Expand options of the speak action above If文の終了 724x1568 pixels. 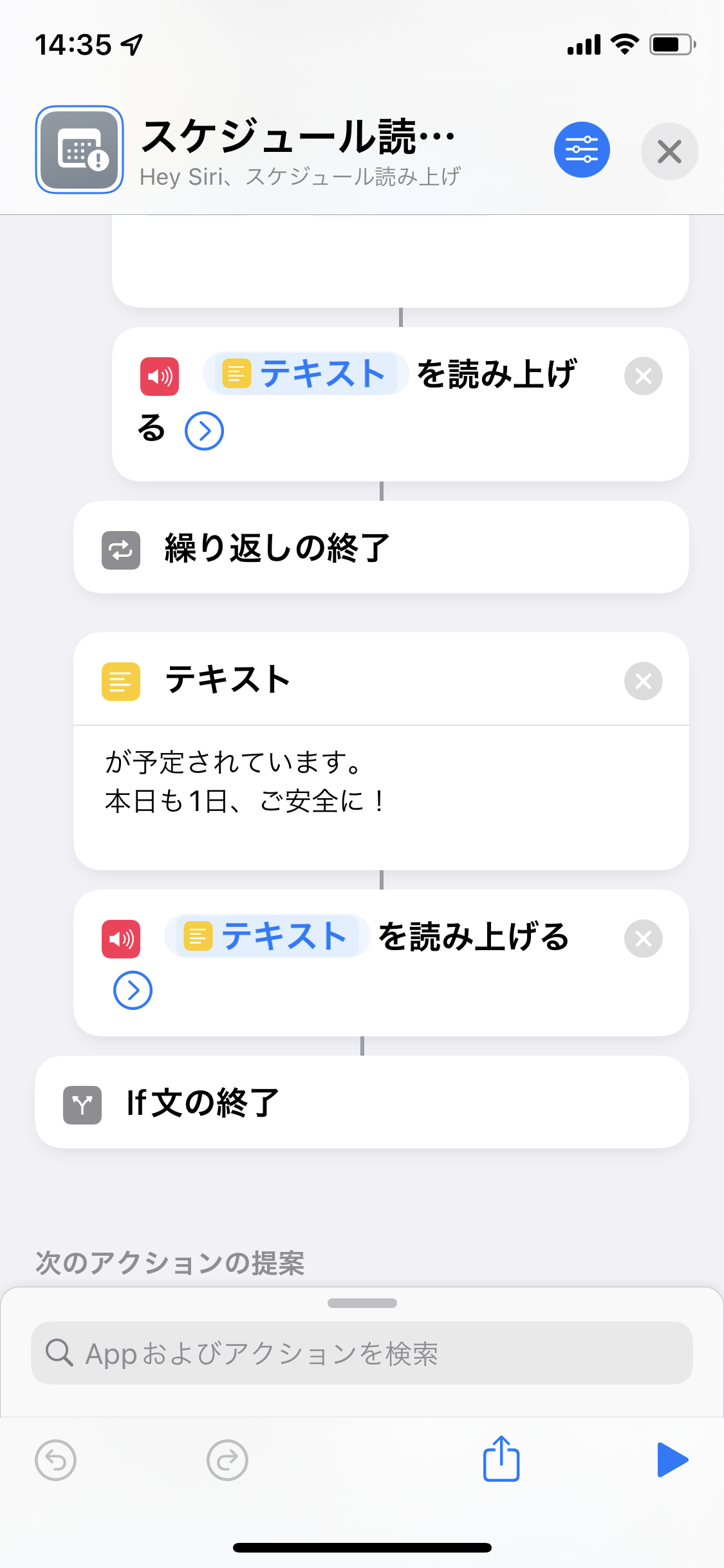pos(133,990)
